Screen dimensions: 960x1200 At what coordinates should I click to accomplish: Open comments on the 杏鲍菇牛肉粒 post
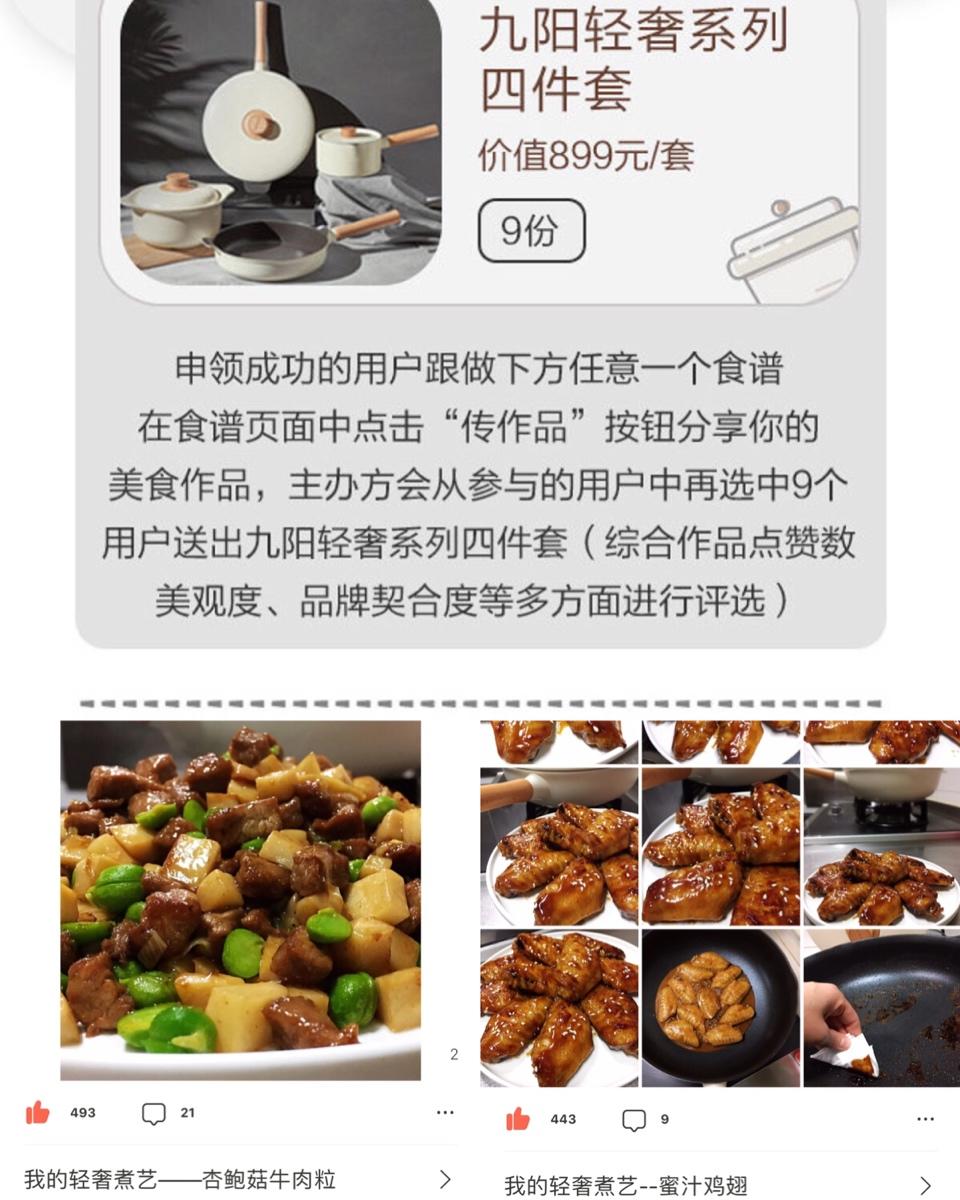[x=153, y=1113]
